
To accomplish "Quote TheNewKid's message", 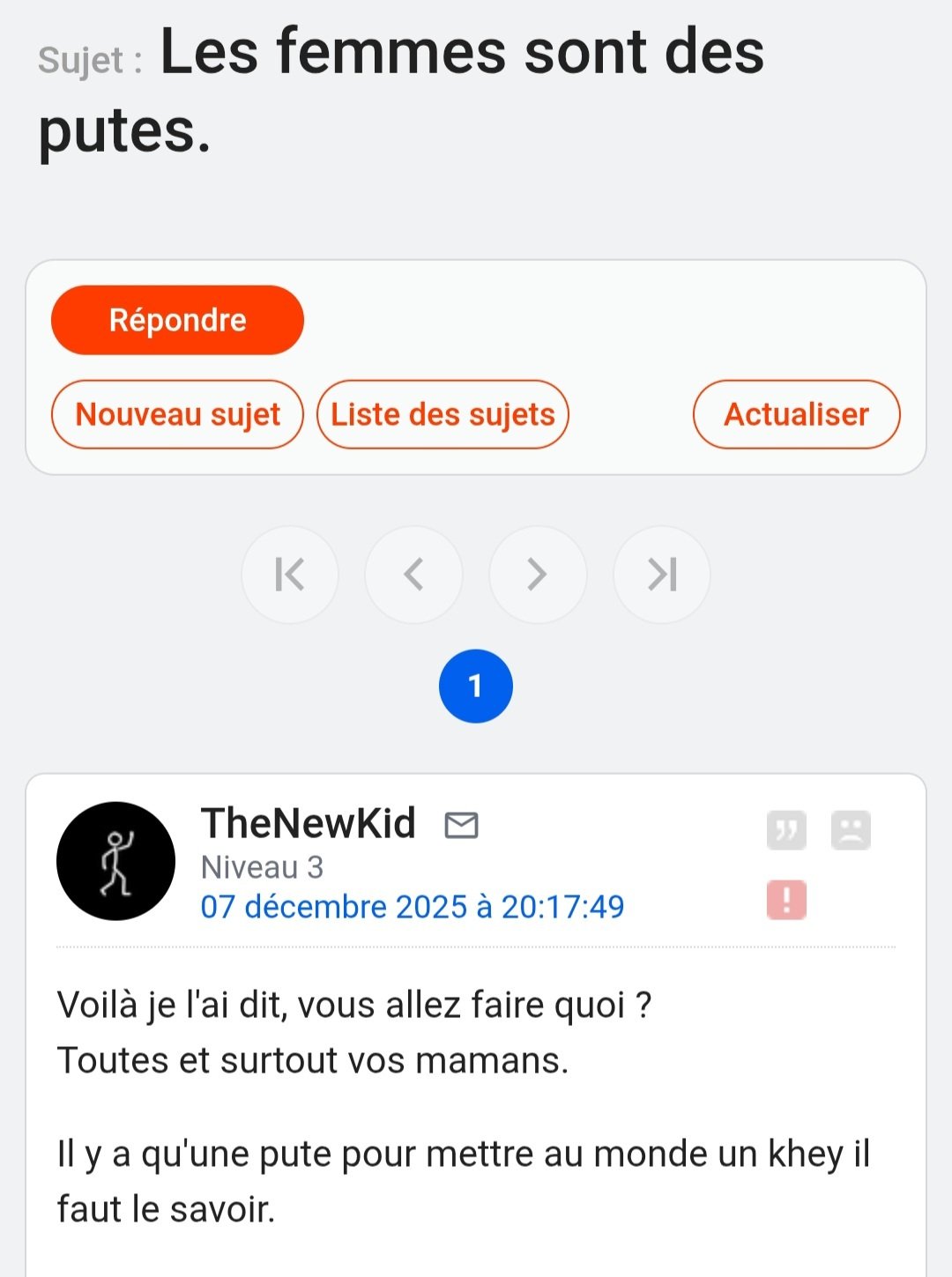I will tap(786, 830).
